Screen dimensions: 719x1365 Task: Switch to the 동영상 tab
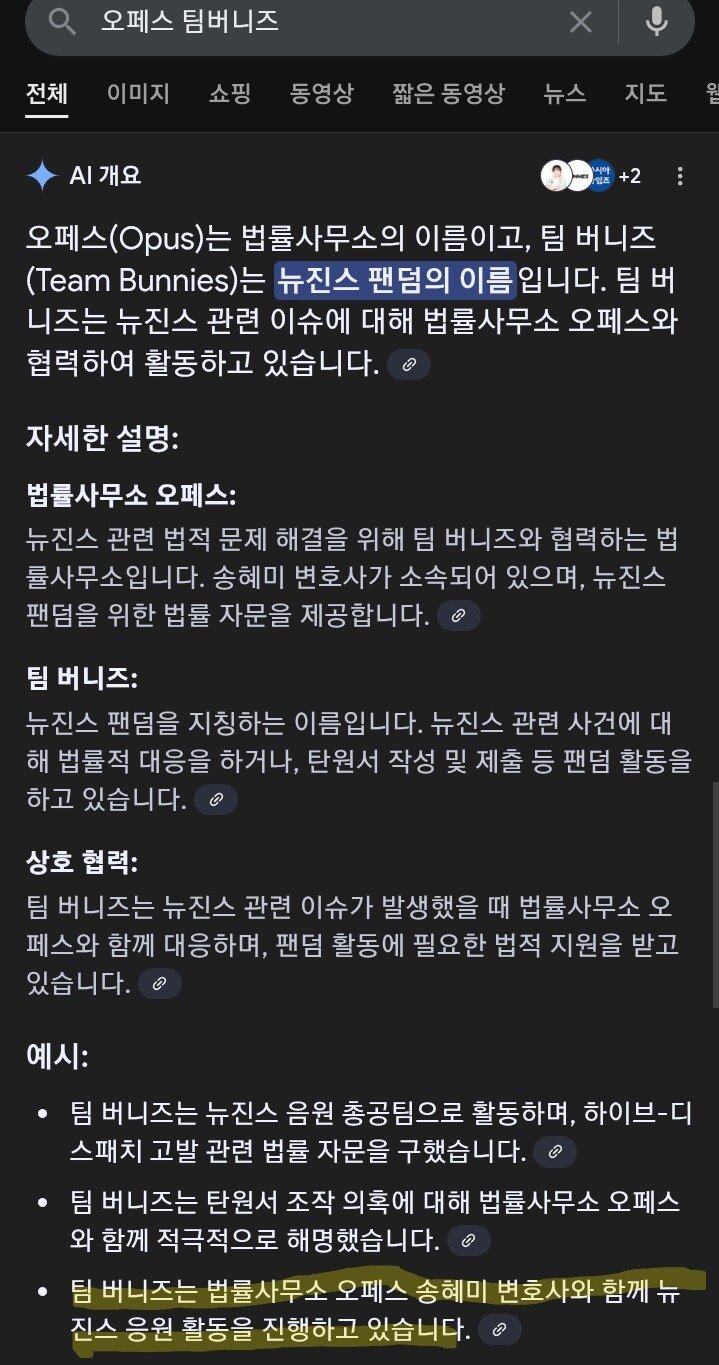[x=322, y=94]
